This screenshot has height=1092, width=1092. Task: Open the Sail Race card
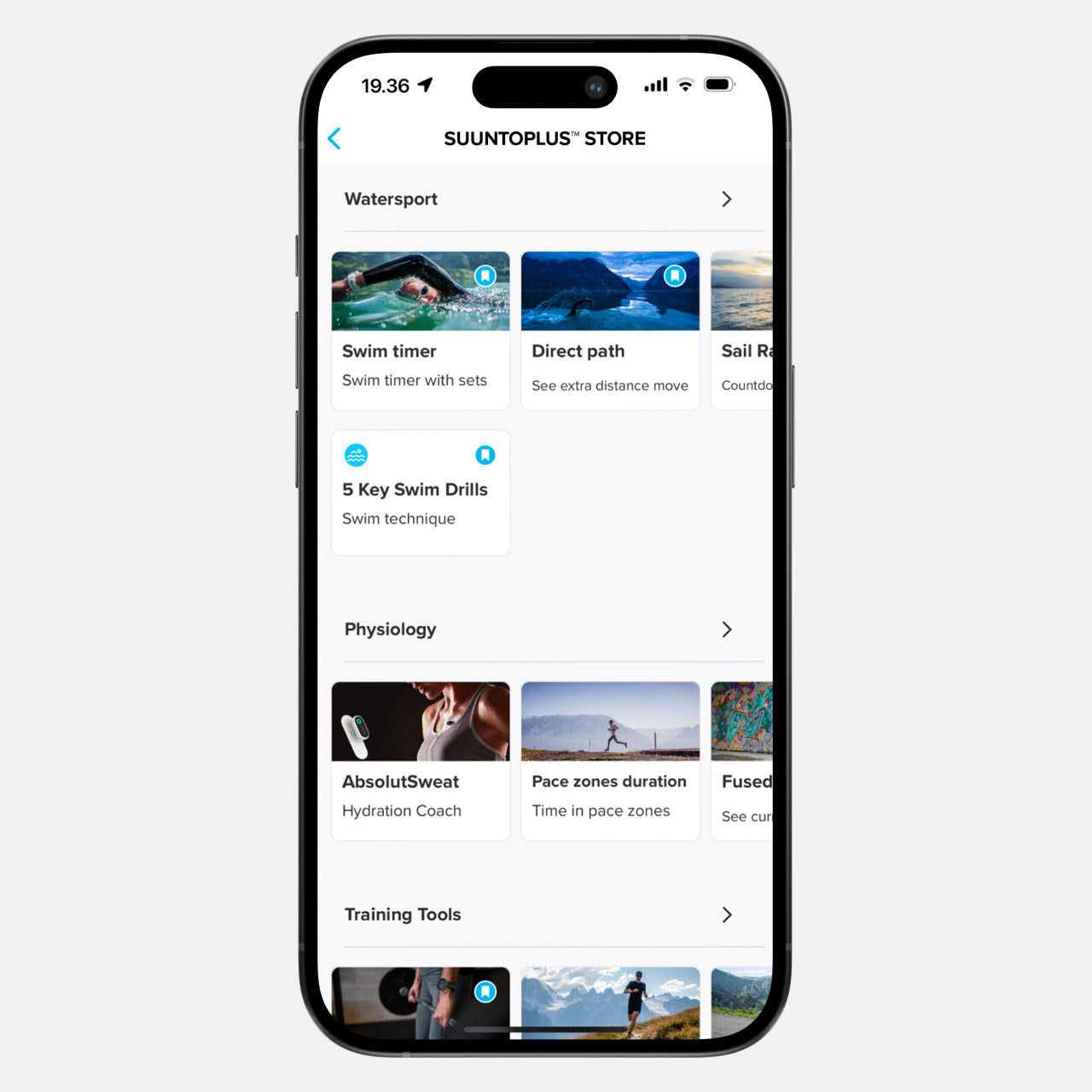tap(742, 350)
